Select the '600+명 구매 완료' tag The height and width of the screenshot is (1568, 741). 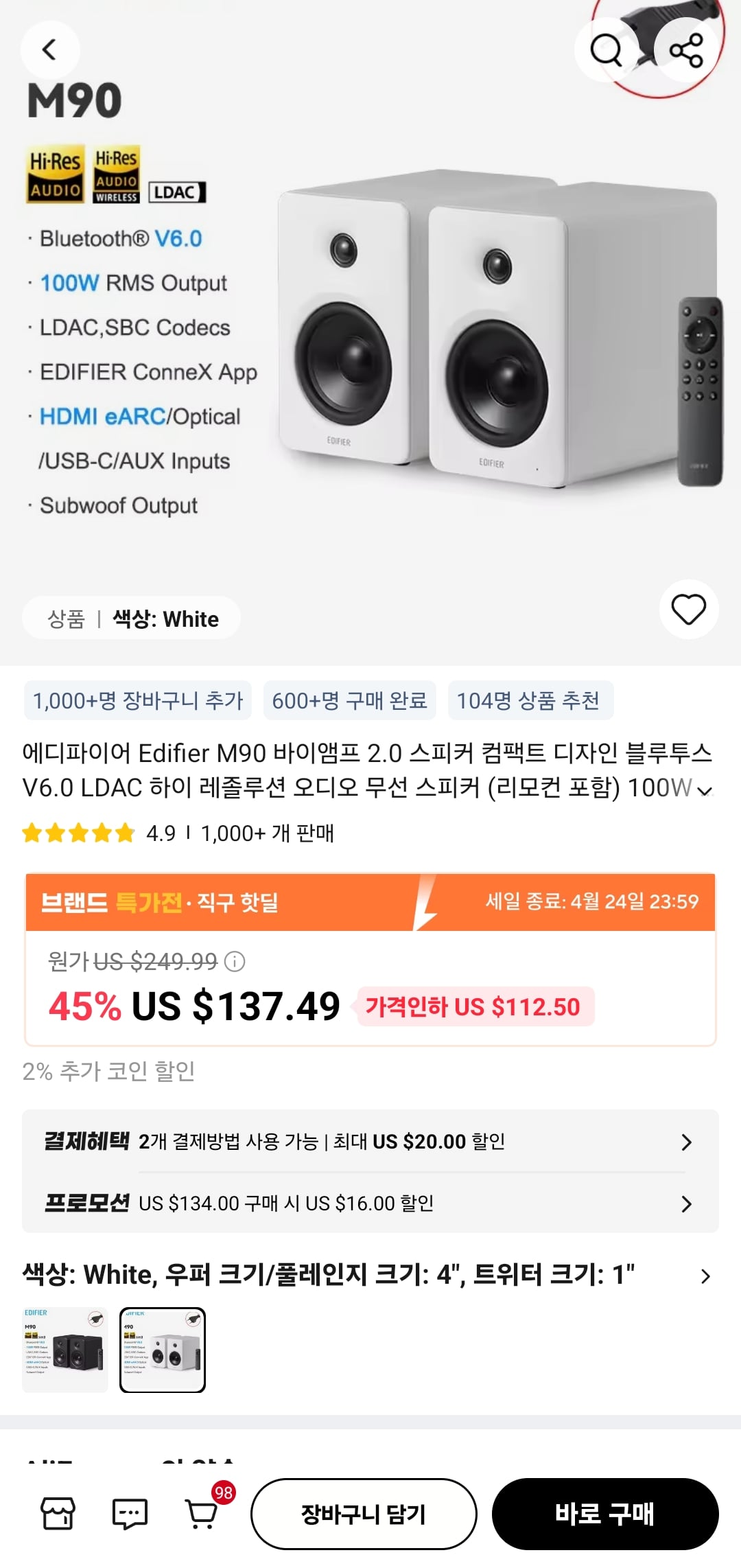pos(350,701)
